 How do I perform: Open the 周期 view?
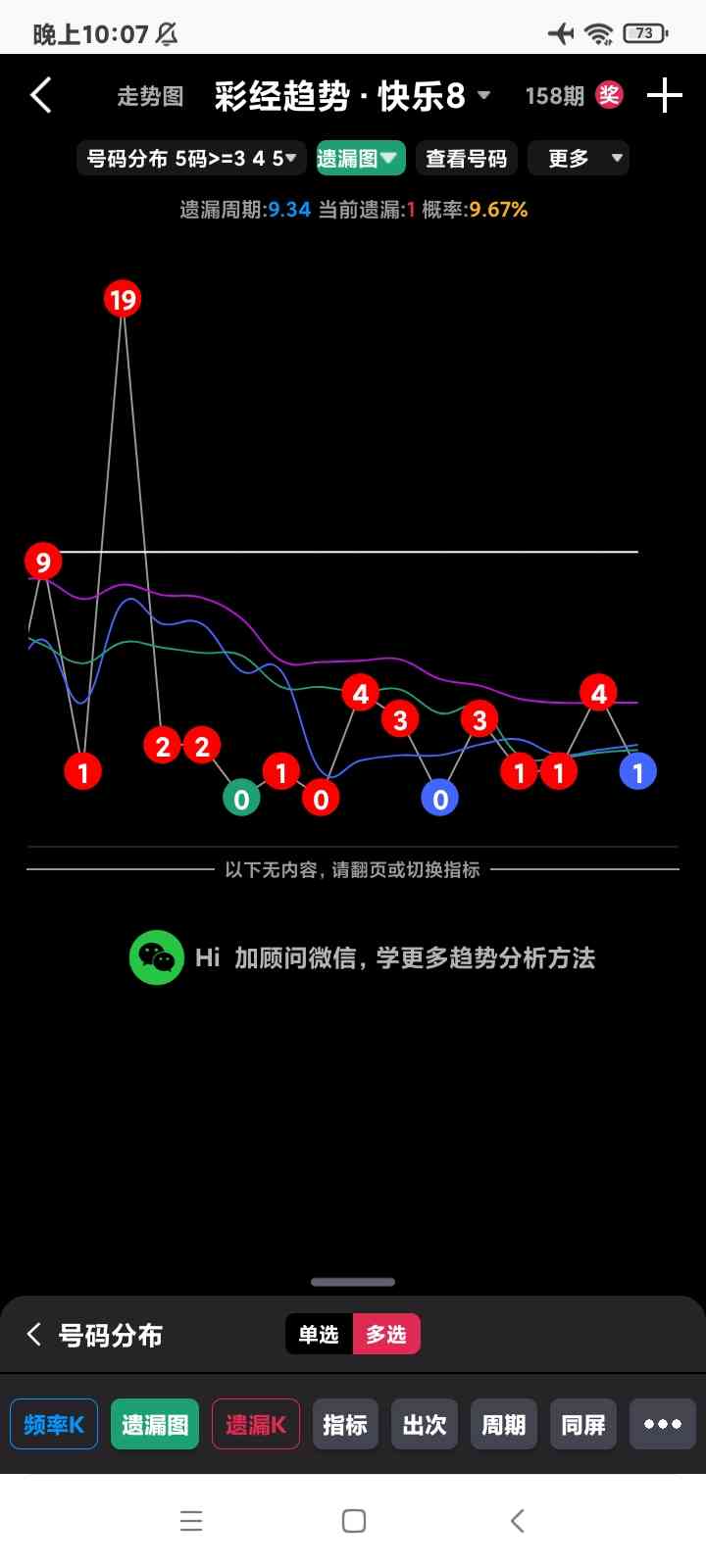(x=504, y=1424)
